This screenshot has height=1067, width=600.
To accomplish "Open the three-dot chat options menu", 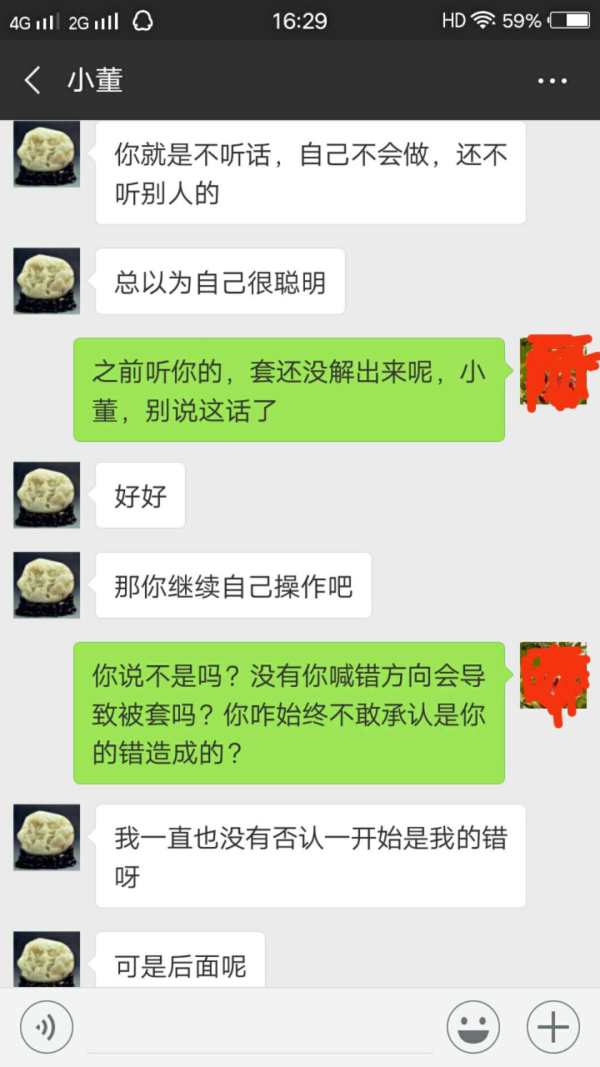I will 552,81.
